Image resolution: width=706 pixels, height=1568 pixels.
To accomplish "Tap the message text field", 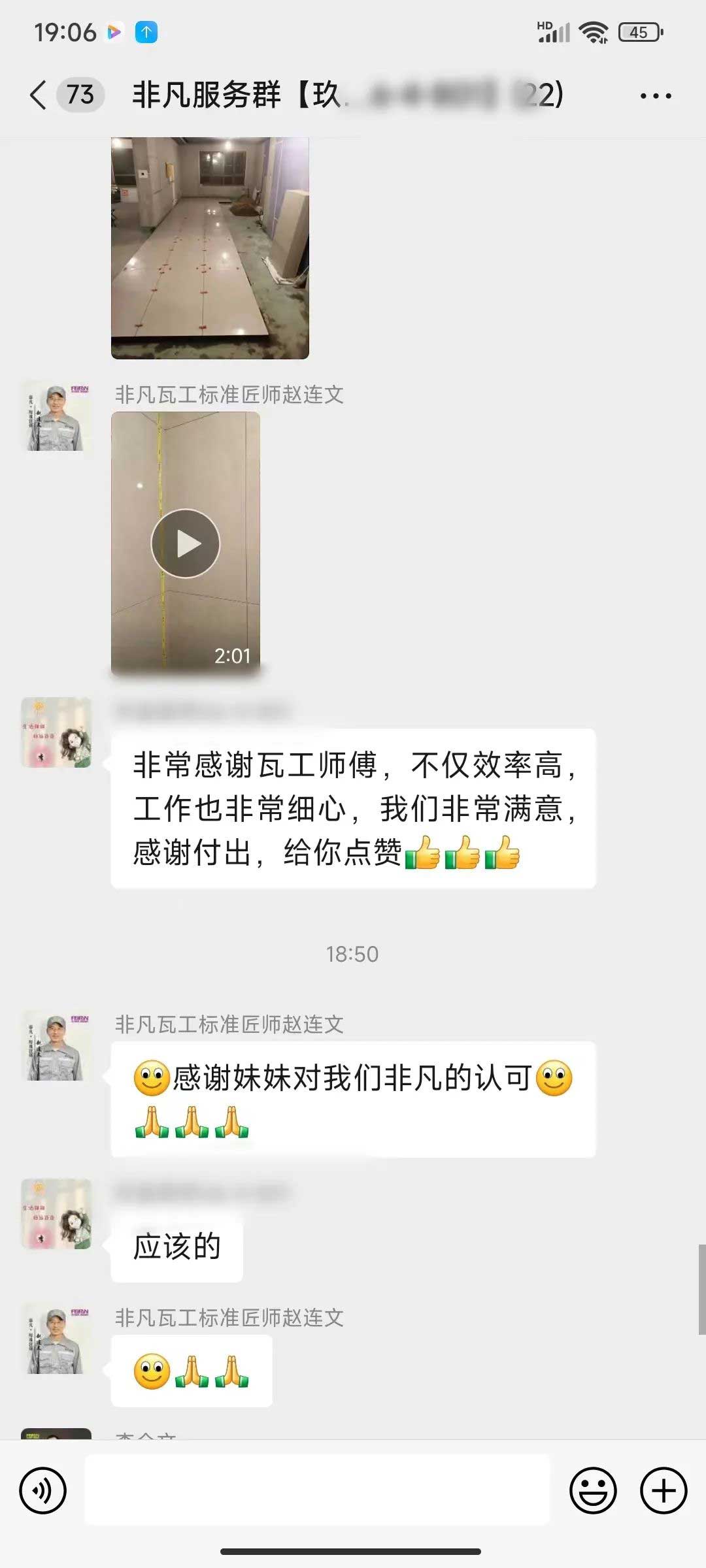I will (x=317, y=1491).
